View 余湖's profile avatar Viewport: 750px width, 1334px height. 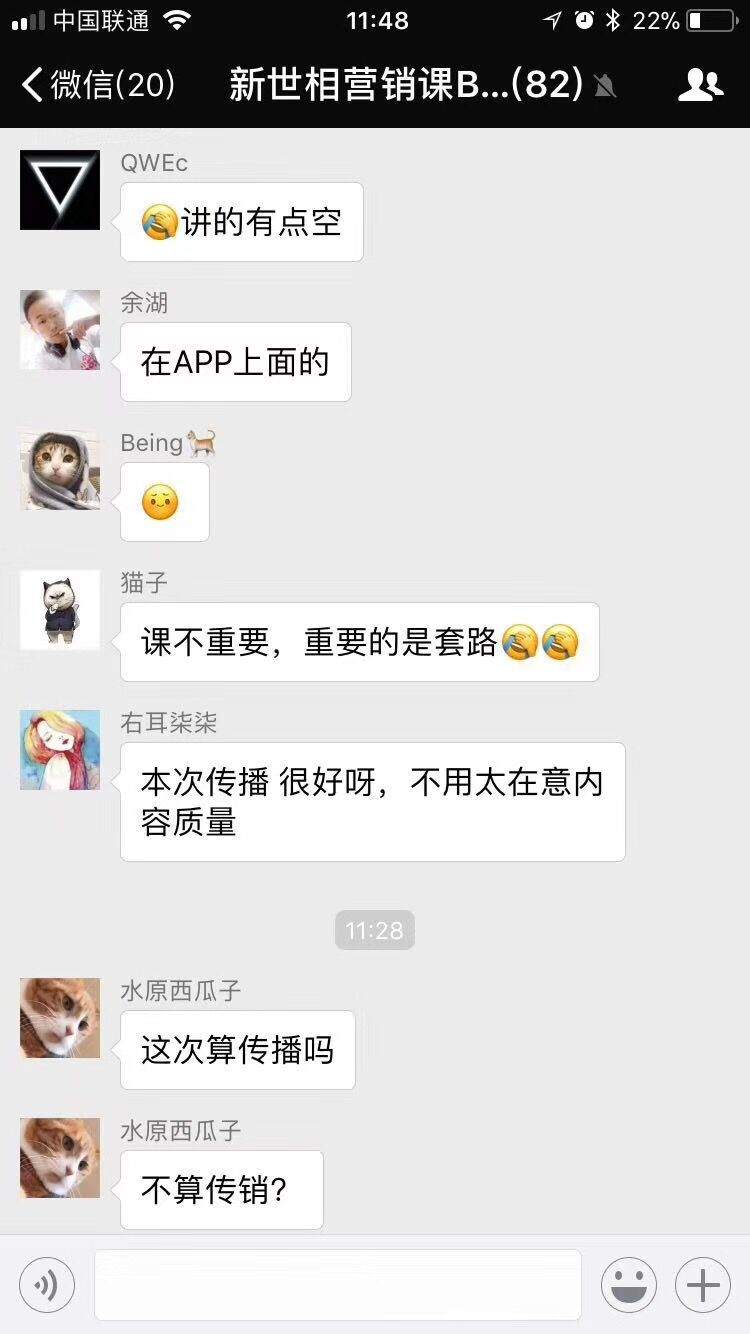(x=60, y=330)
